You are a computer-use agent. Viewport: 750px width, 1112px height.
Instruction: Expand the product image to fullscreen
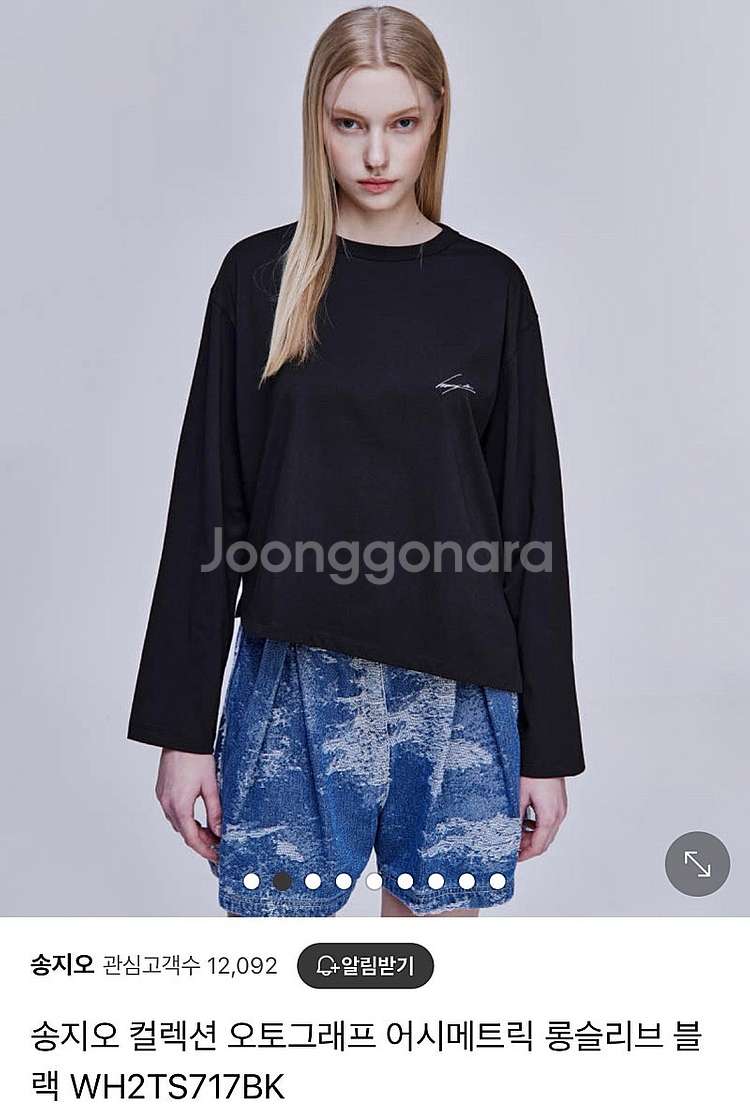point(697,863)
